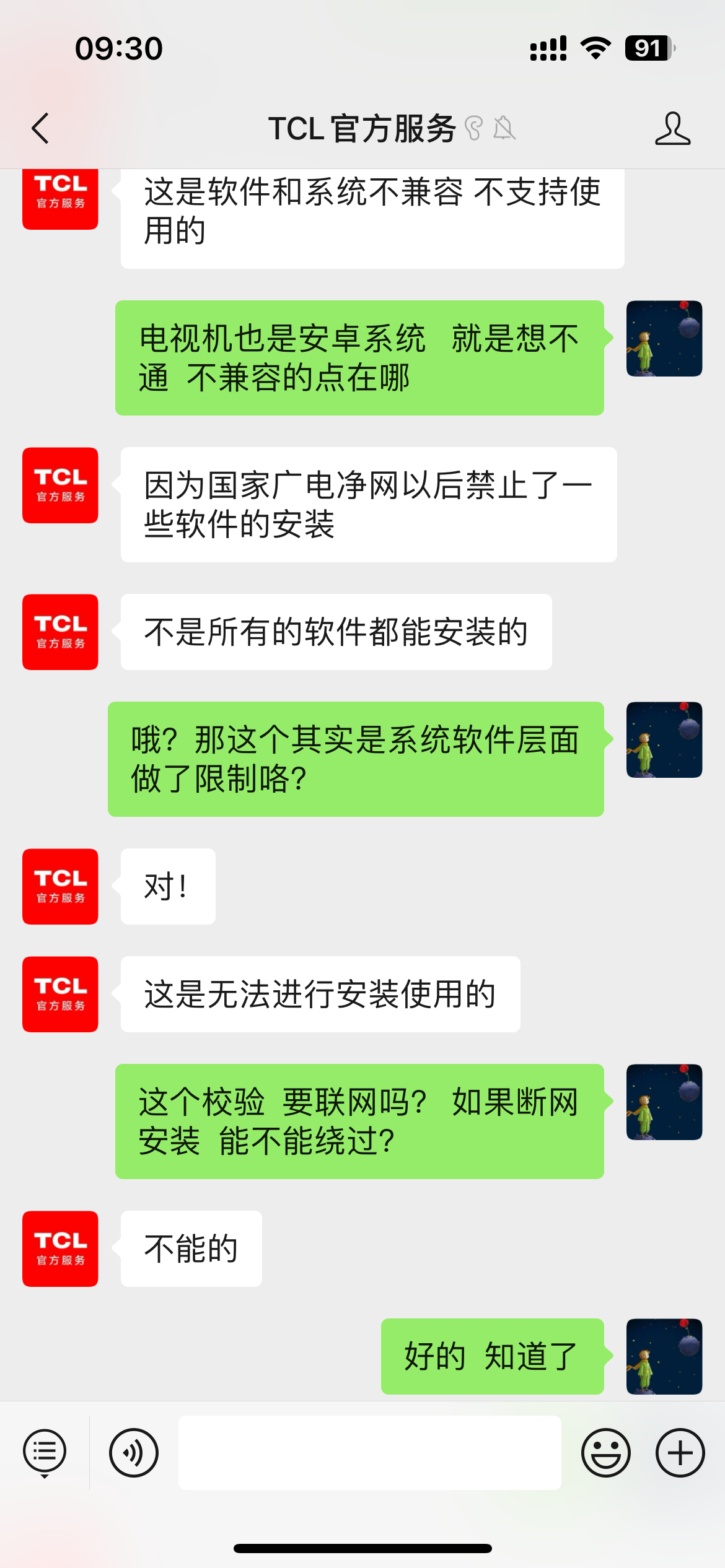Switch to voice message input
Image resolution: width=725 pixels, height=1568 pixels.
coord(134,1452)
